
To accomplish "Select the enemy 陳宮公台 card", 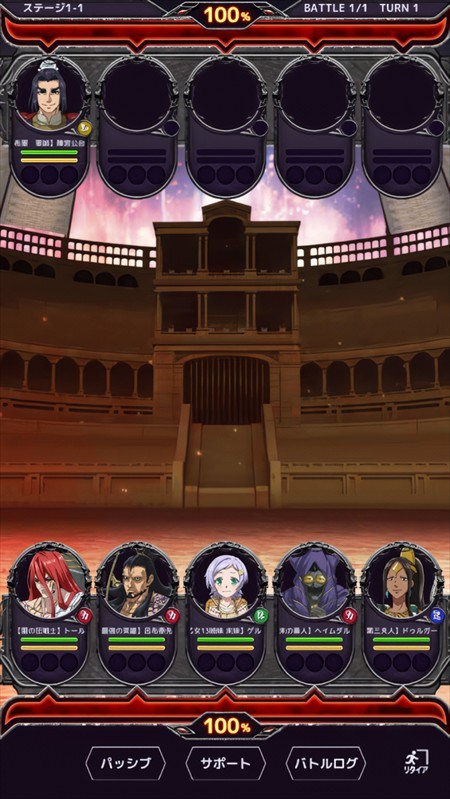I will click(49, 125).
